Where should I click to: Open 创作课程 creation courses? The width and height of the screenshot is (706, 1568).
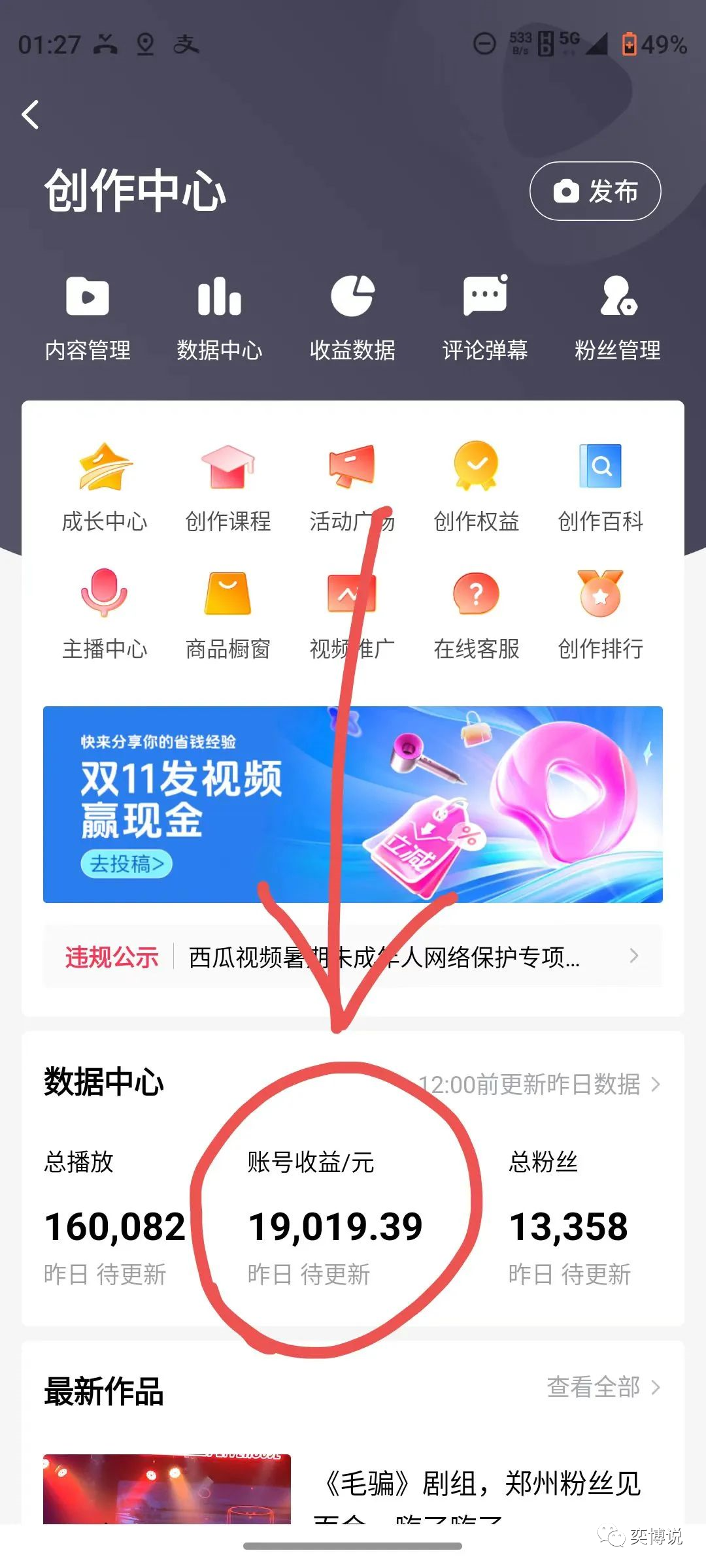coord(228,483)
